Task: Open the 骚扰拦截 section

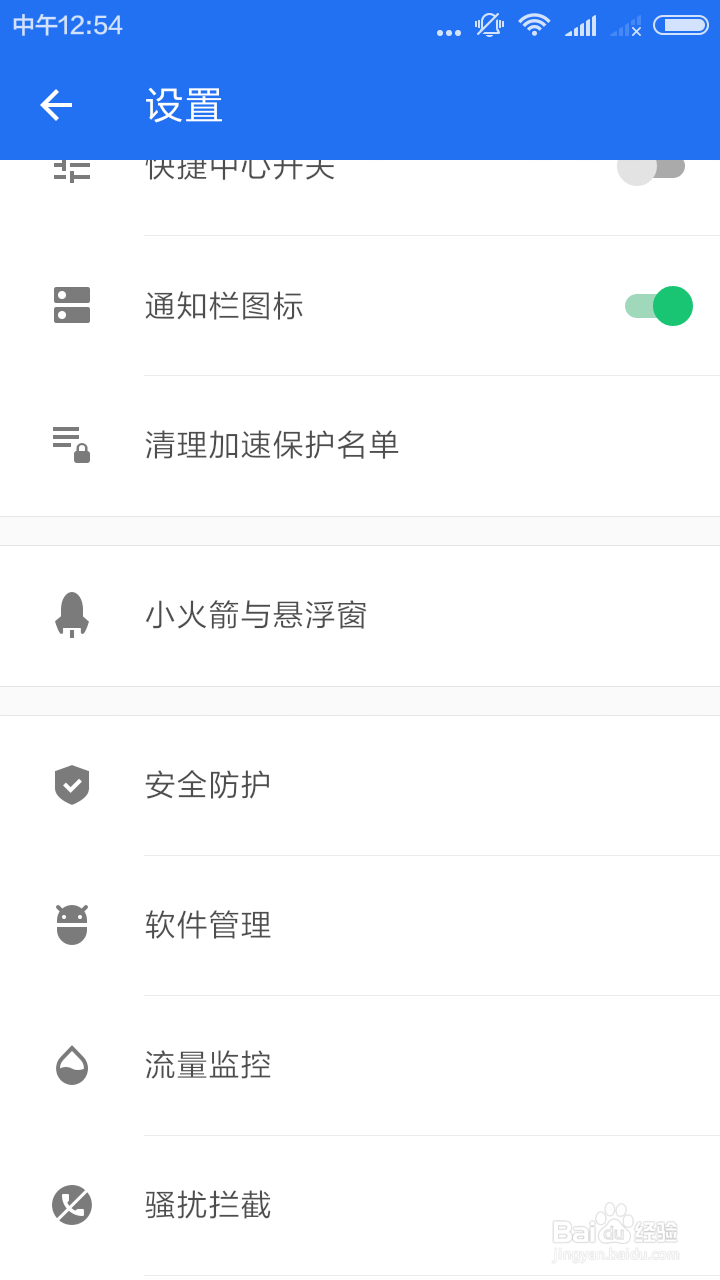Action: point(300,1205)
